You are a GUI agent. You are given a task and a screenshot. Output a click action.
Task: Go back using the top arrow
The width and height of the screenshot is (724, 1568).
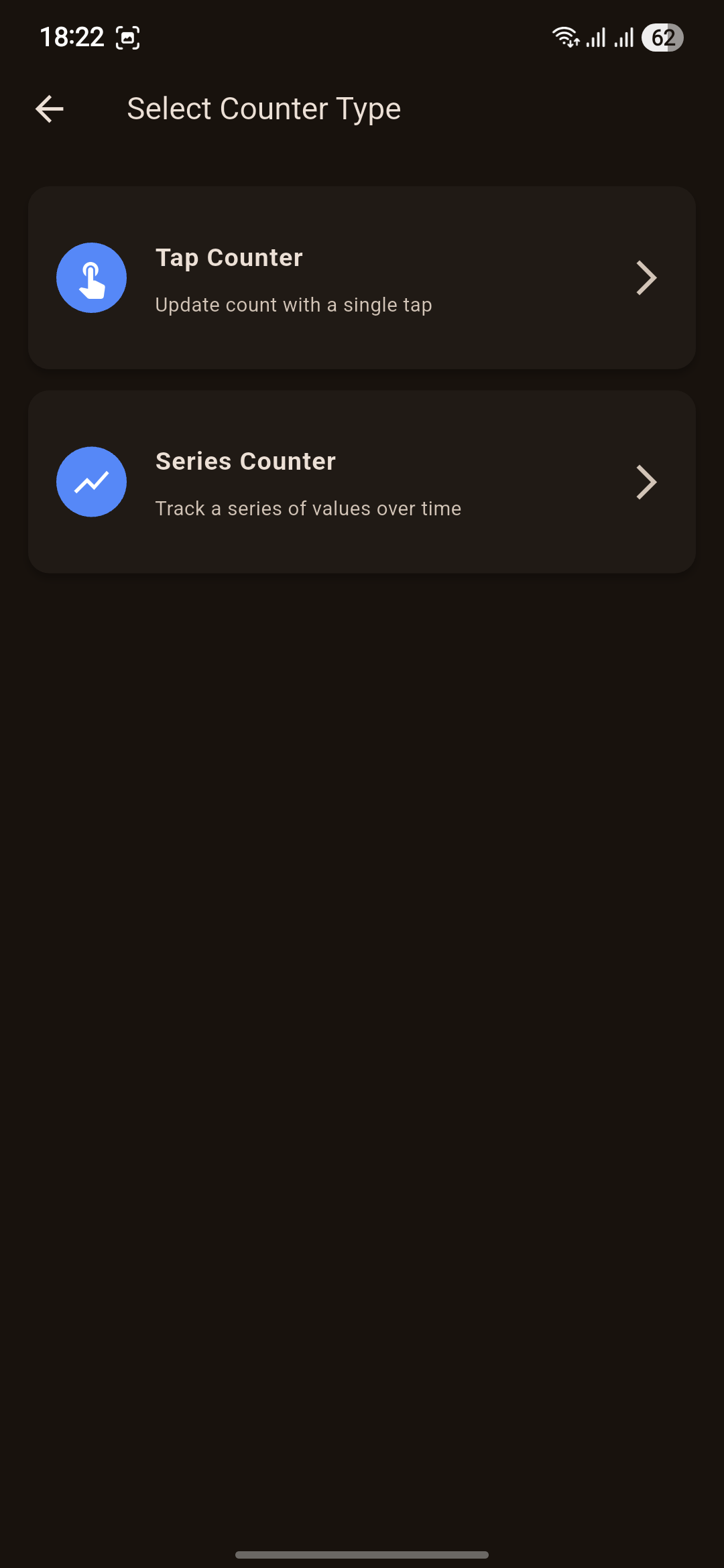click(50, 109)
